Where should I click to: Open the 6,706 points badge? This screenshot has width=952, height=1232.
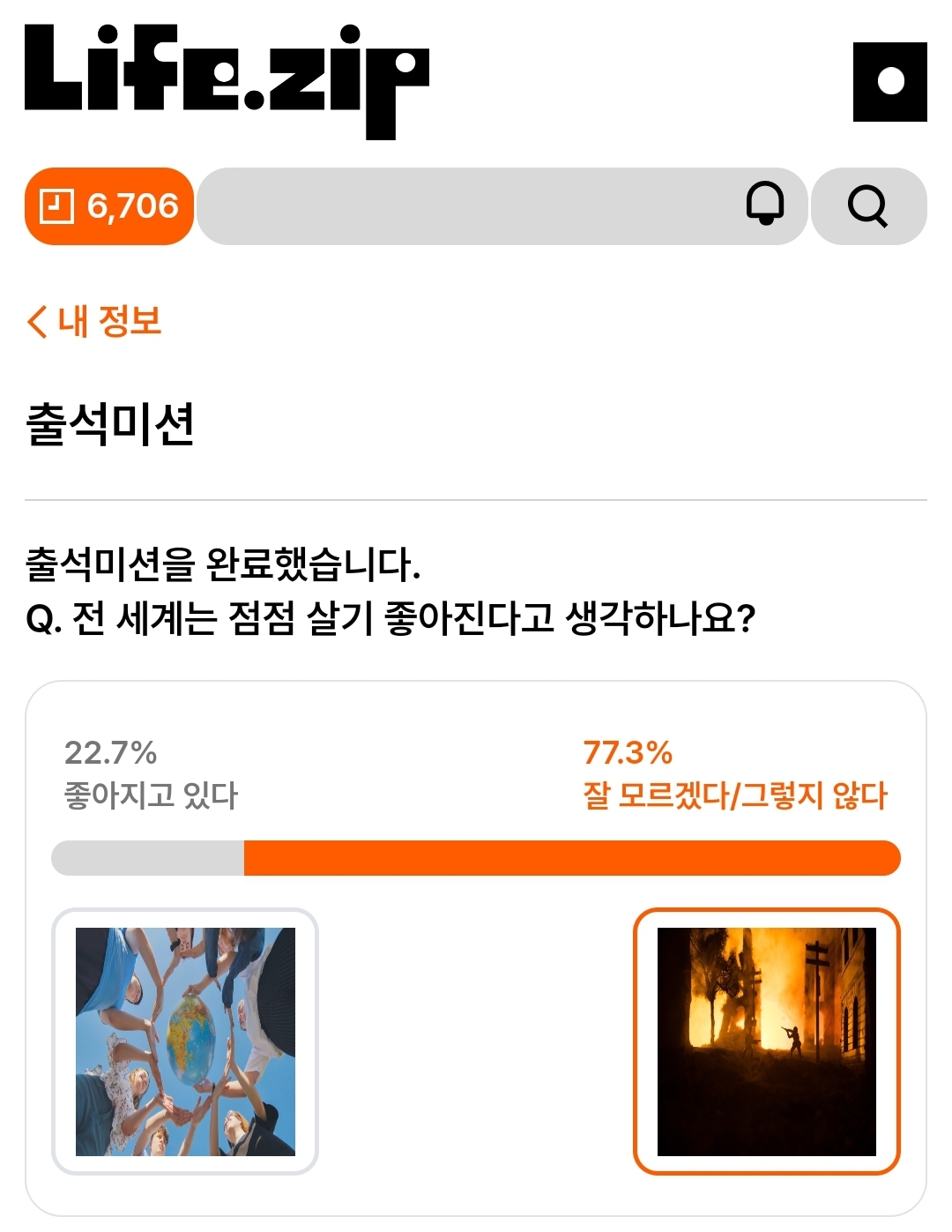coord(109,206)
